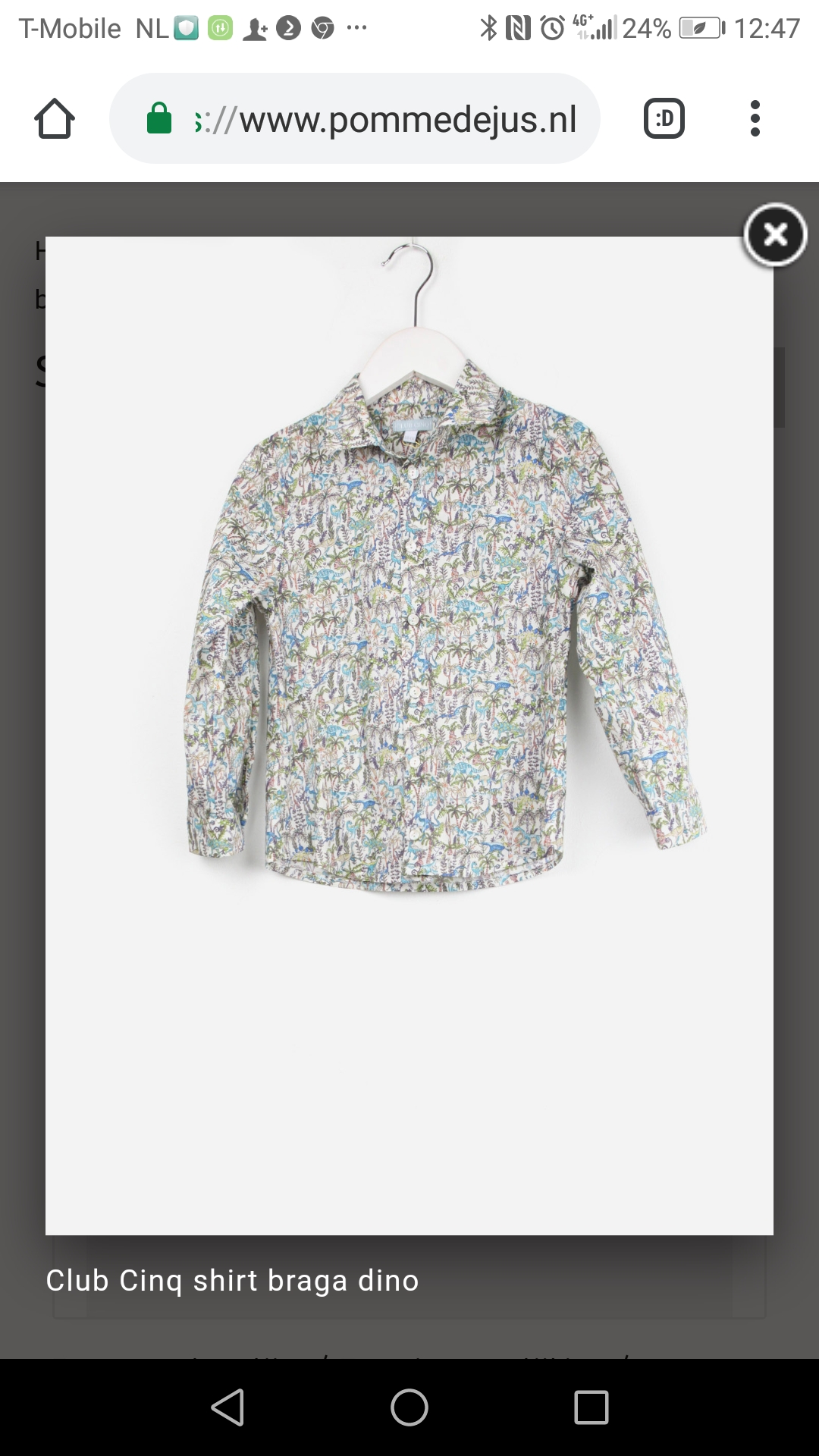This screenshot has width=819, height=1456.
Task: Close the enlarged shirt image popup
Action: click(x=775, y=235)
